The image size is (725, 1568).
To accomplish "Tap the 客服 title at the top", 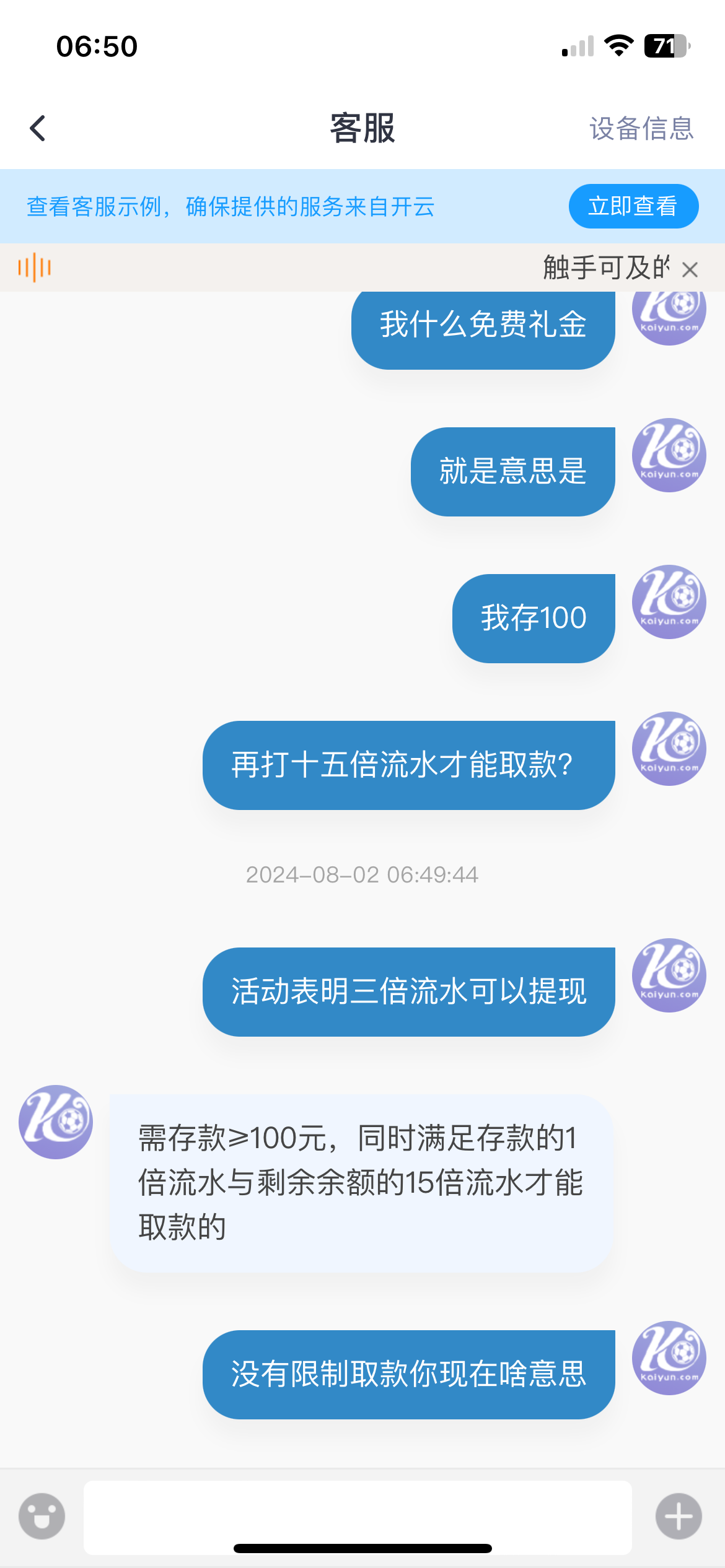I will pyautogui.click(x=362, y=128).
